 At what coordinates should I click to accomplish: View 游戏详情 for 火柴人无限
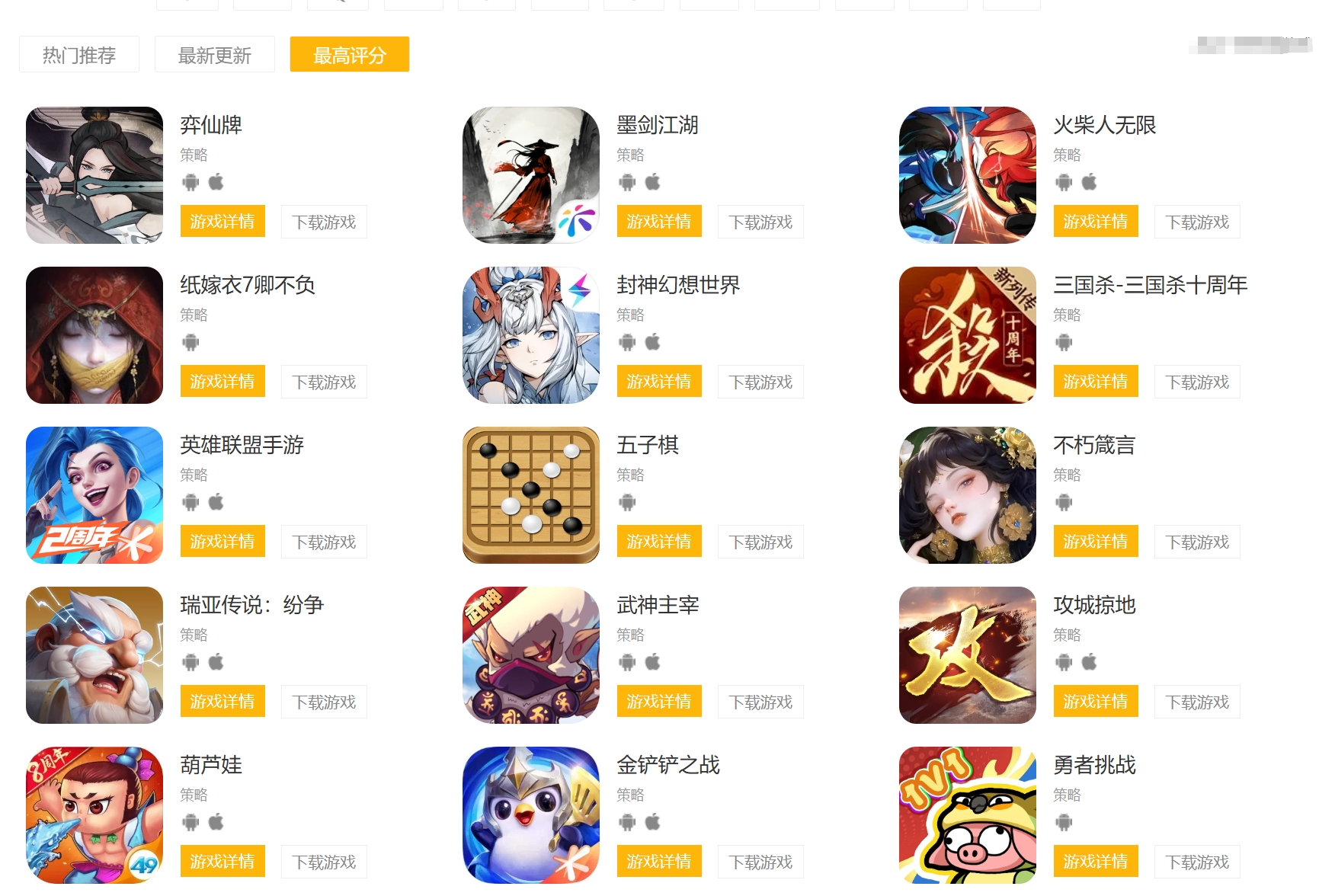click(x=1095, y=222)
